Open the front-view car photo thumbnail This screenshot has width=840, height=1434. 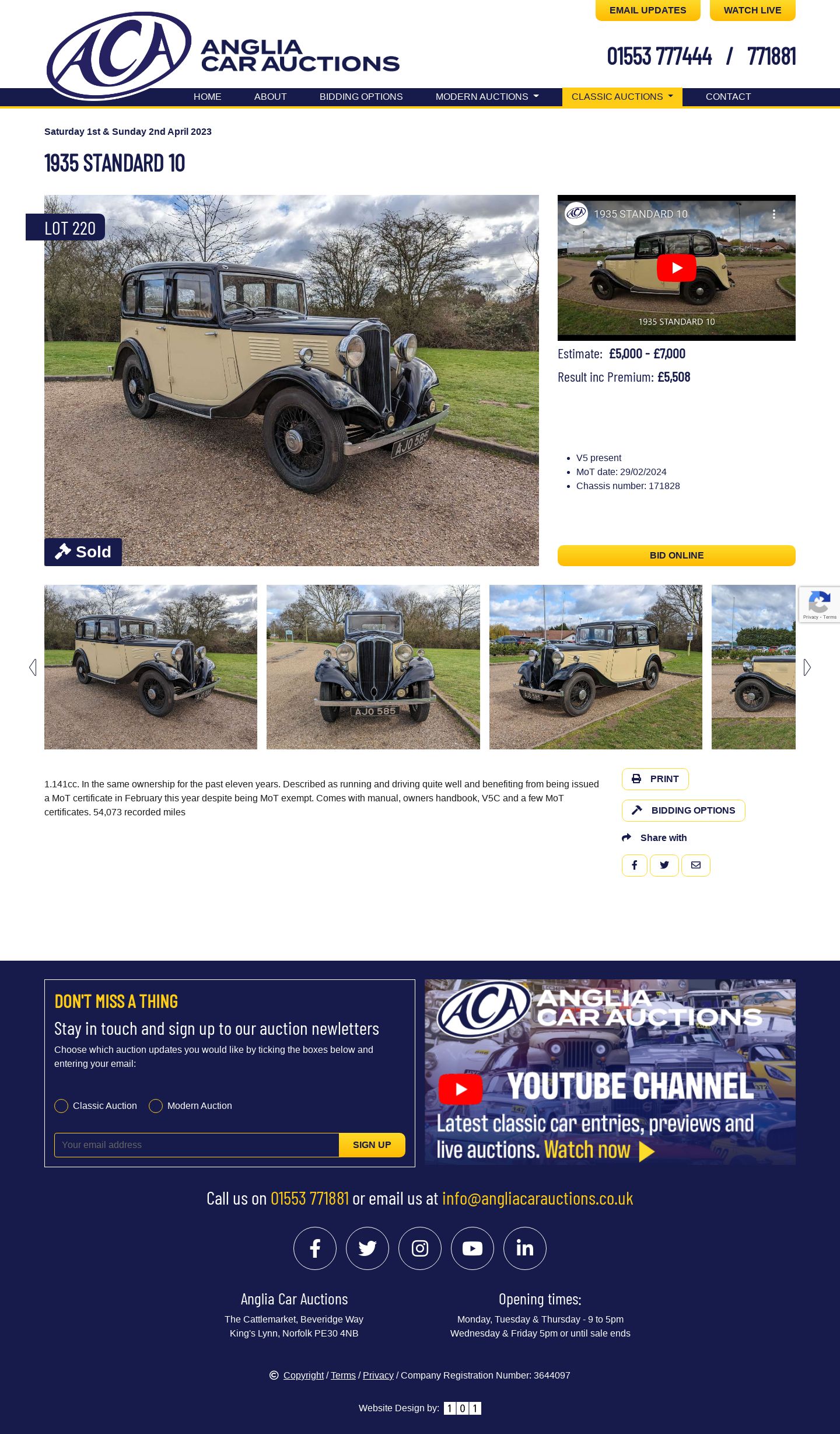tap(373, 667)
